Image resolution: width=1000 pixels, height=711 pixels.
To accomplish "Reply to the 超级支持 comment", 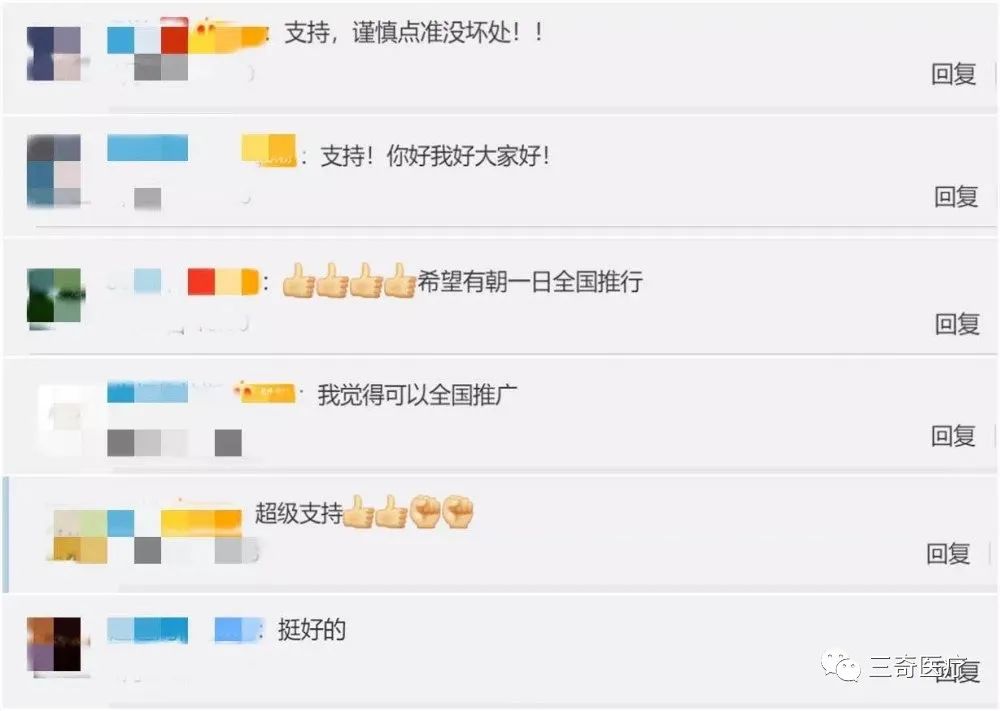I will click(948, 553).
